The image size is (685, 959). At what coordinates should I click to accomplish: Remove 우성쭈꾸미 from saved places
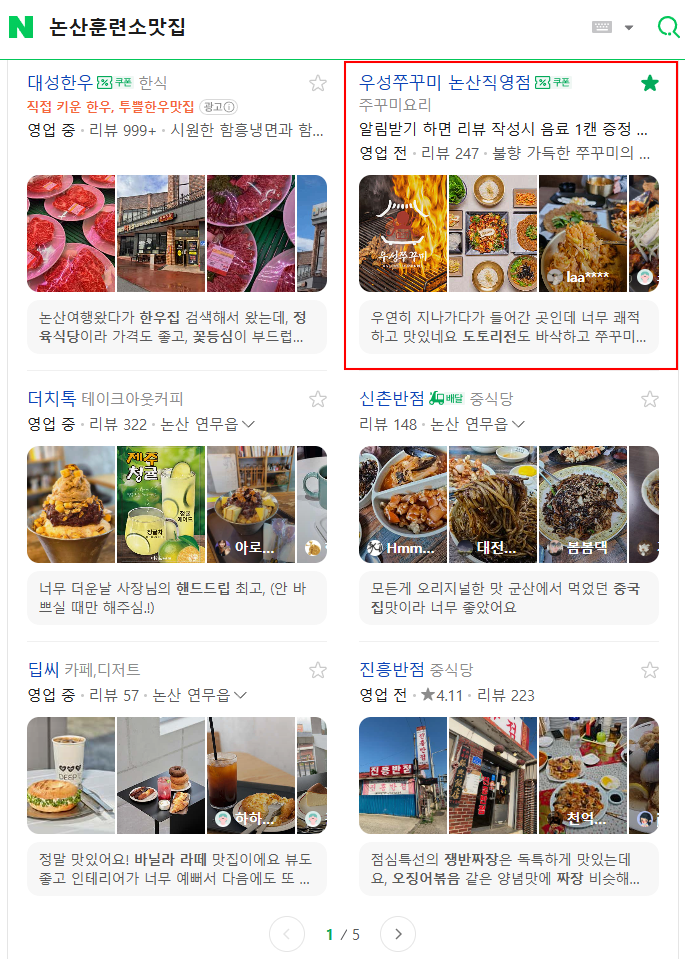[650, 83]
